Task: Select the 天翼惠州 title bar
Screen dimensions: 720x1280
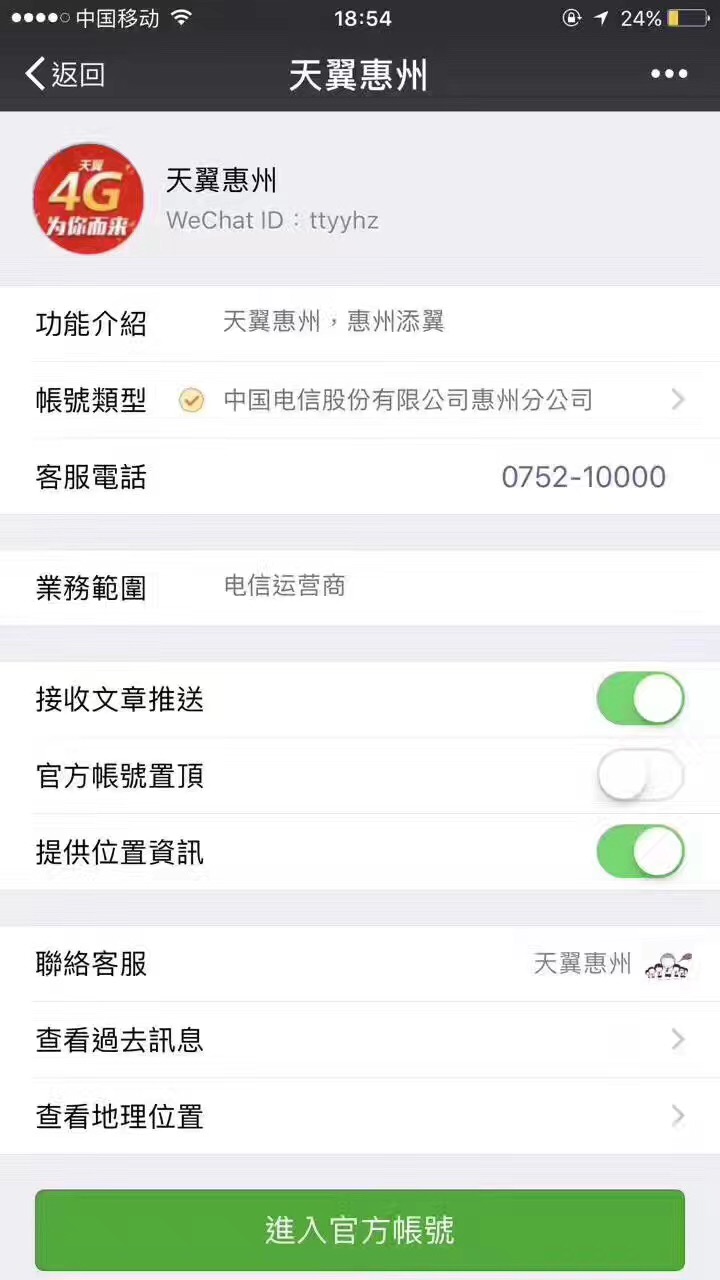Action: pyautogui.click(x=358, y=73)
